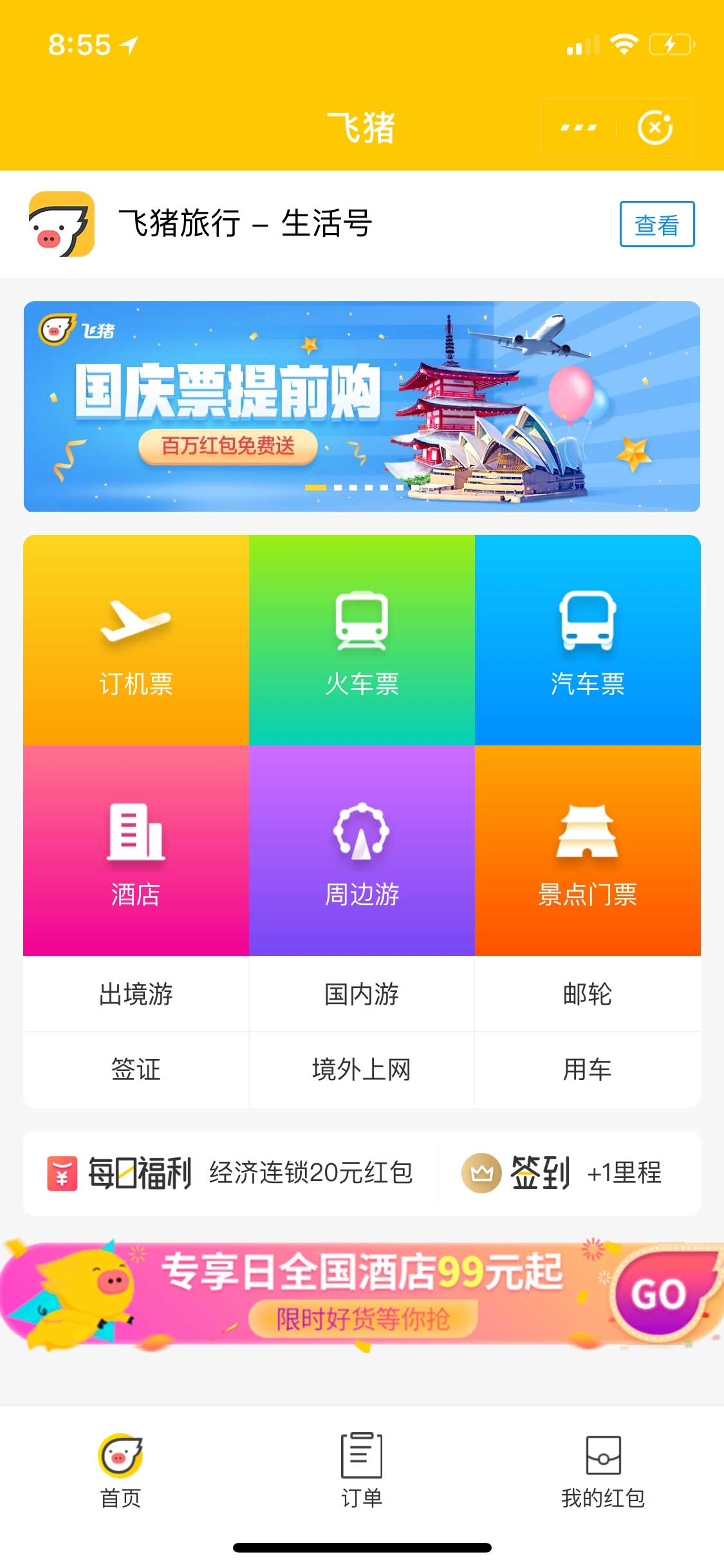Select the 用车 car service option
The width and height of the screenshot is (724, 1568).
[588, 1069]
